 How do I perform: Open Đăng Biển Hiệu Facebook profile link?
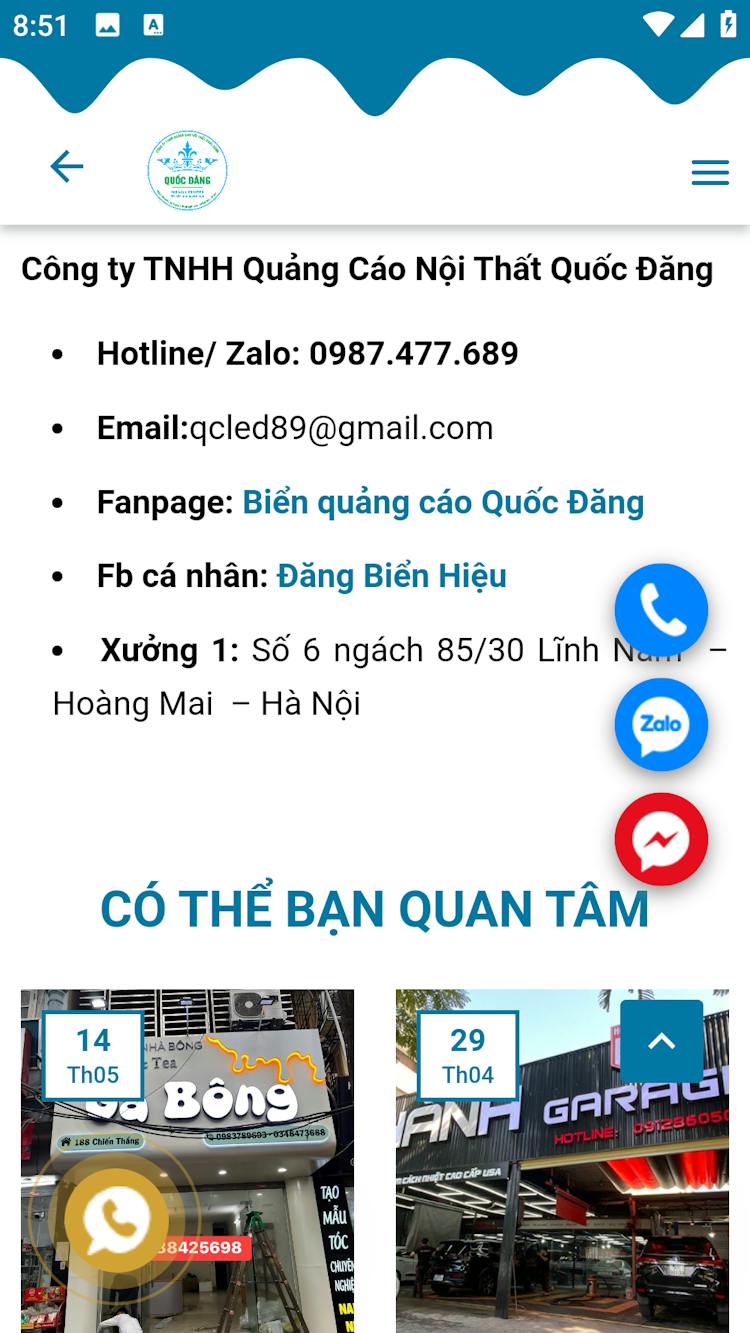tap(392, 576)
